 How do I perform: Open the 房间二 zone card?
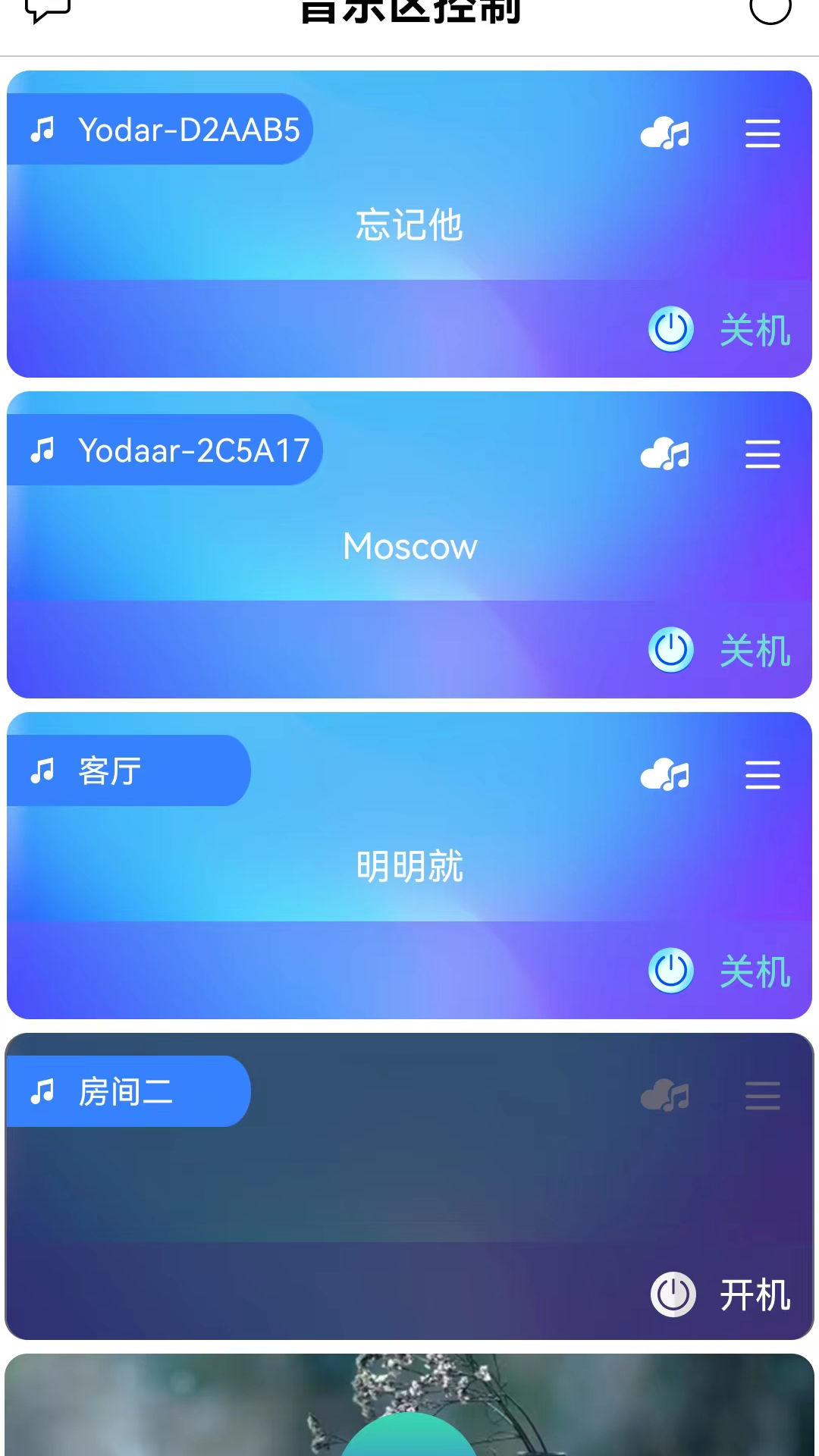point(409,1183)
